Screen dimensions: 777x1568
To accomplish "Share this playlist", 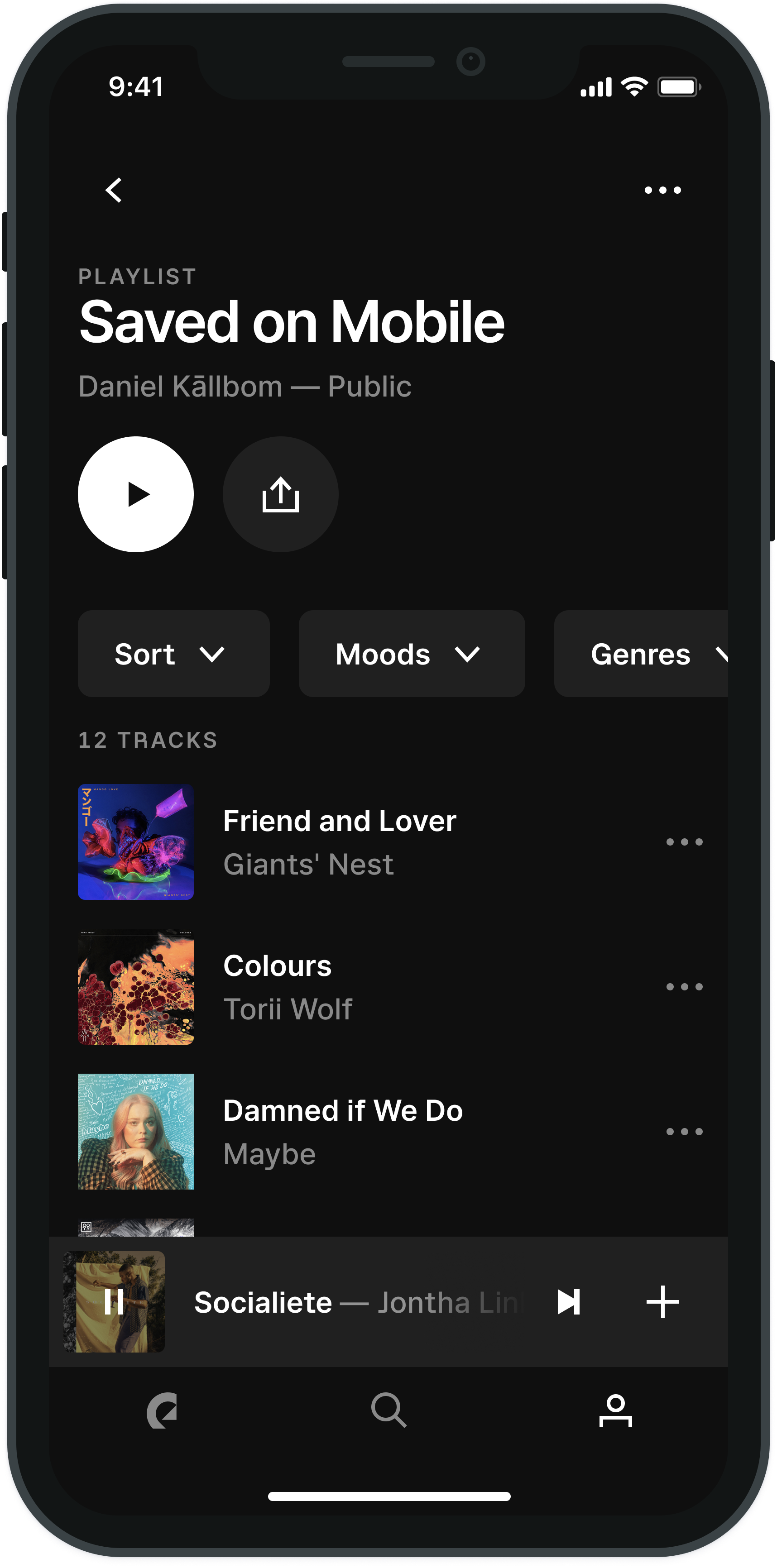I will pyautogui.click(x=280, y=494).
